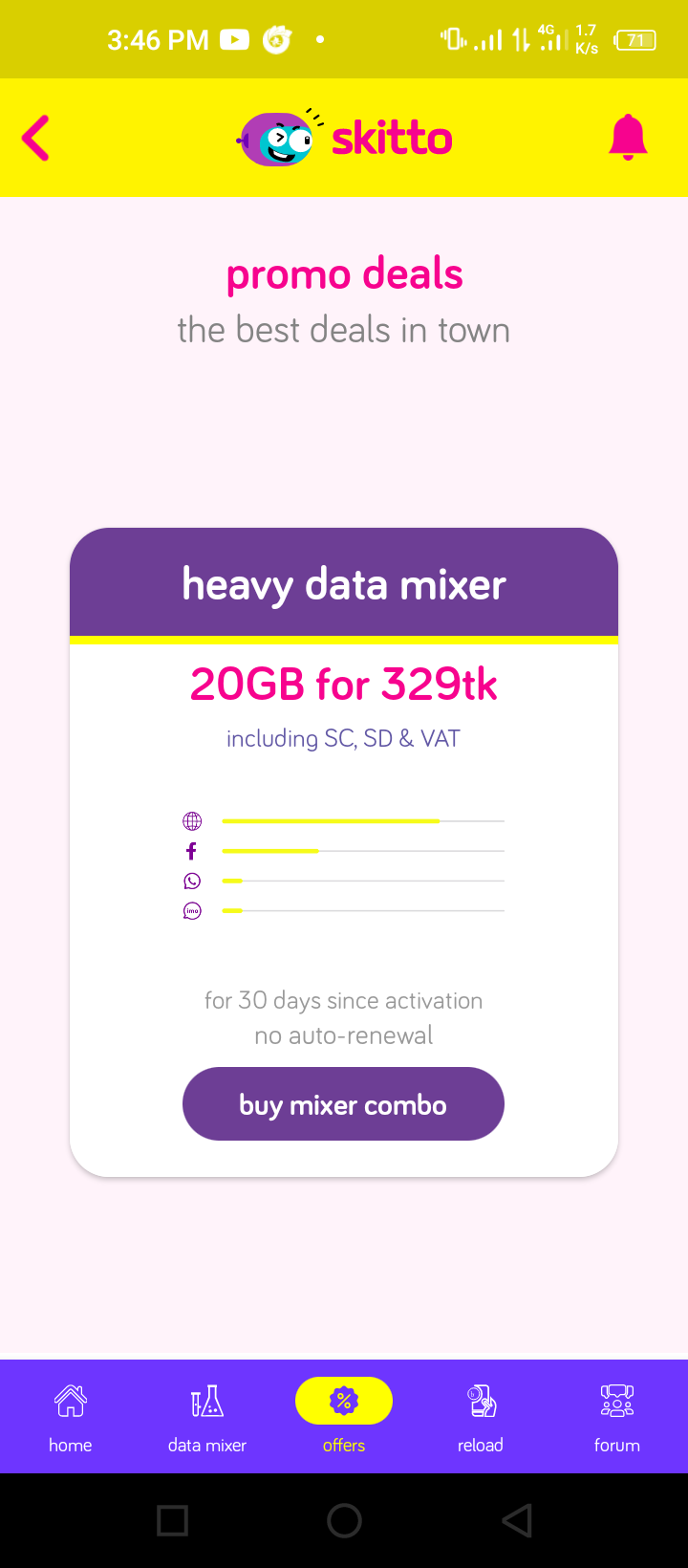Screen dimensions: 688x1568
Task: Go back using the pink arrow
Action: [x=36, y=139]
